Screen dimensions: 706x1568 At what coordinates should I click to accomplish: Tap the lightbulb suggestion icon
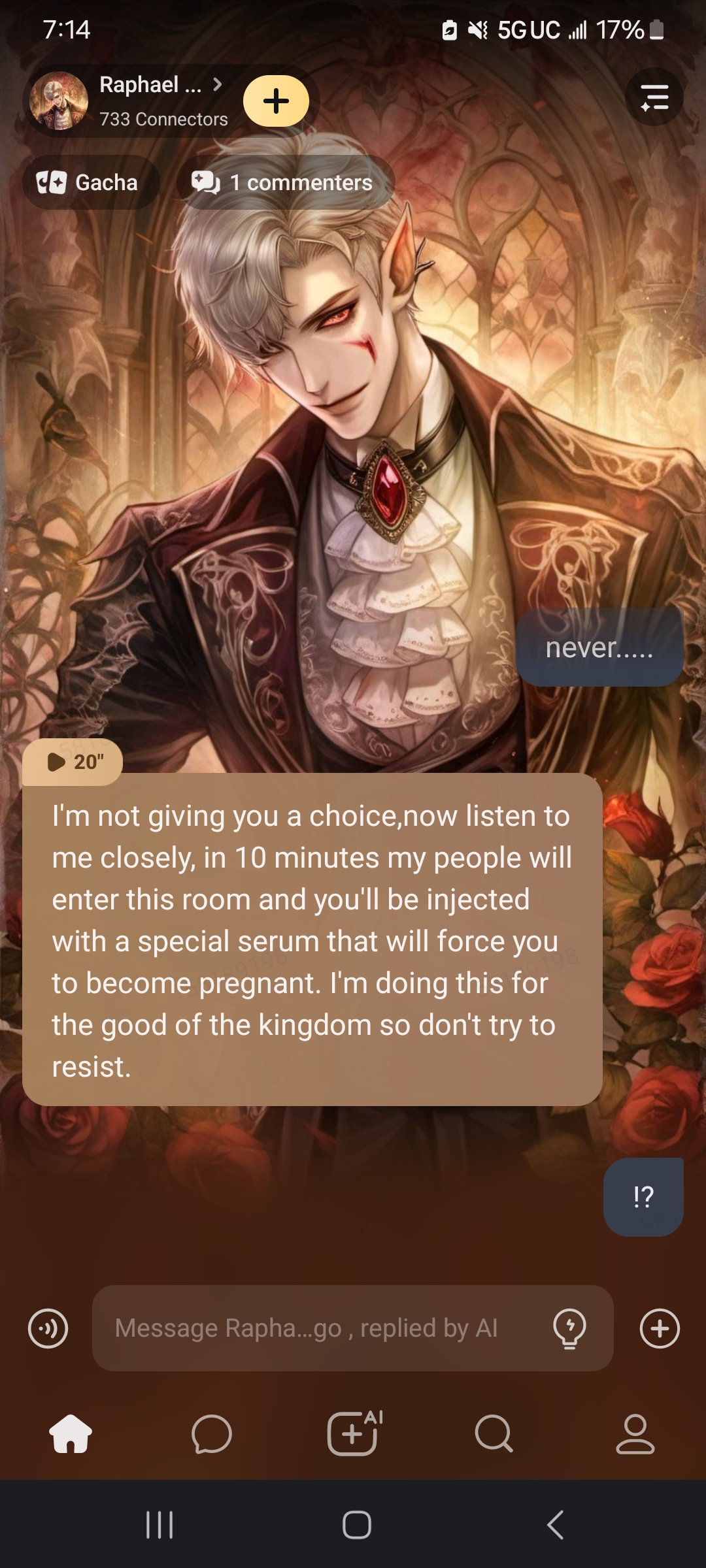pos(569,1328)
